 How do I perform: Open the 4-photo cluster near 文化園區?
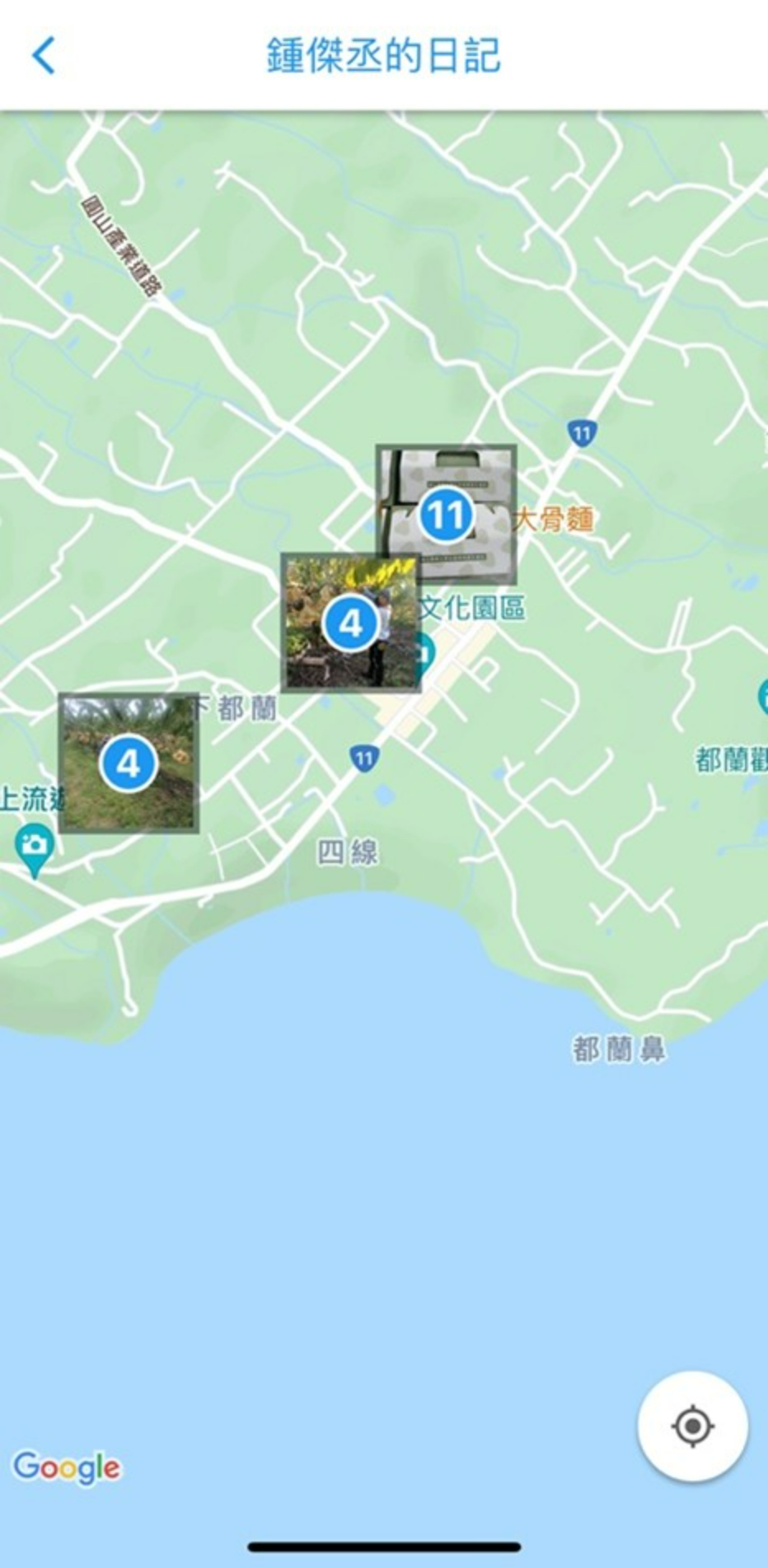pyautogui.click(x=351, y=623)
